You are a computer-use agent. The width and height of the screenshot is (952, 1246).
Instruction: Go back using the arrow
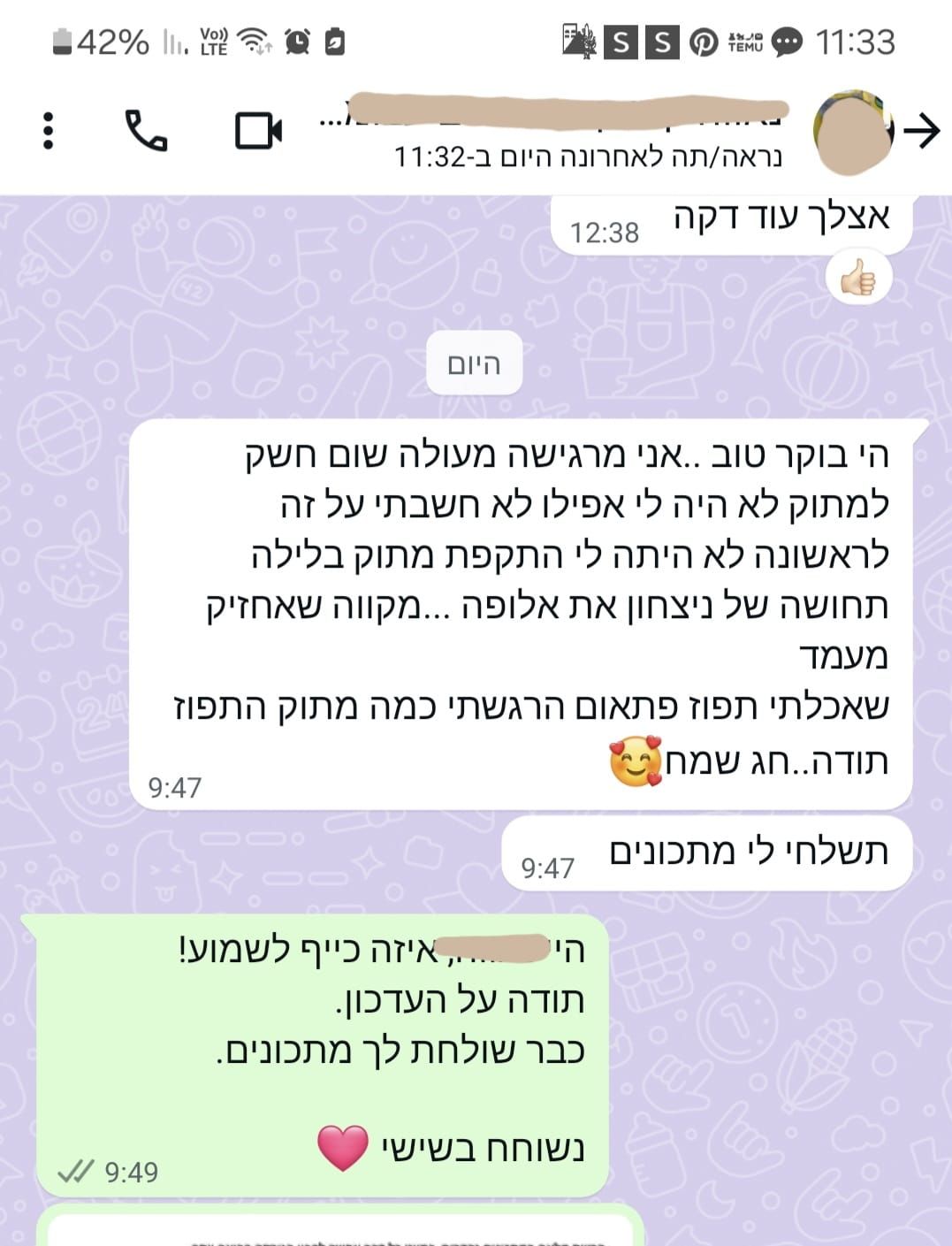click(923, 132)
